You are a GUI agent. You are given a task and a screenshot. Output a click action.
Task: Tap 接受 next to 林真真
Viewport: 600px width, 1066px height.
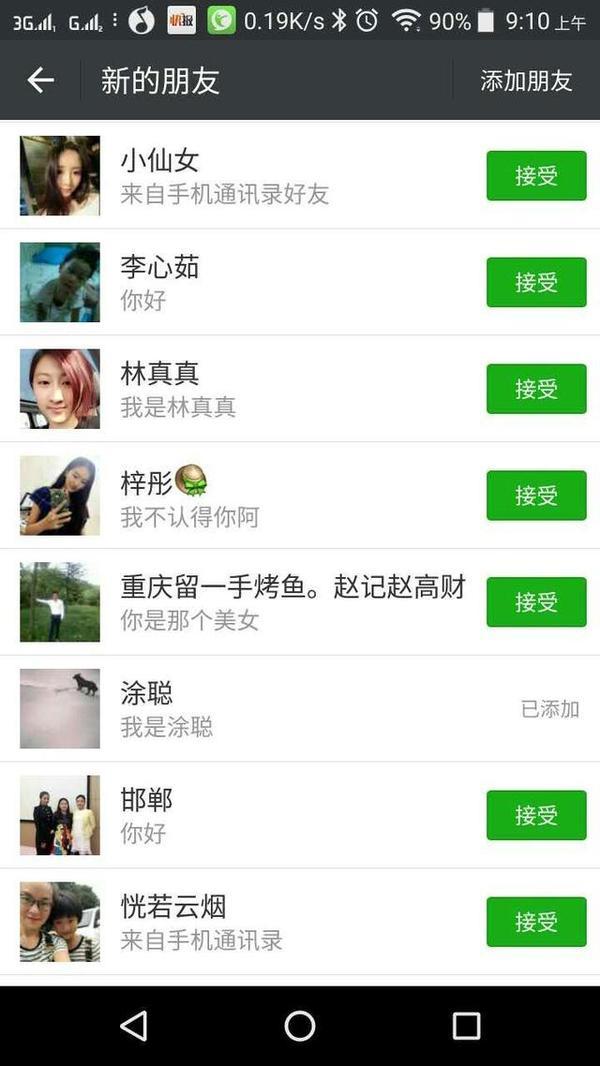pos(536,389)
